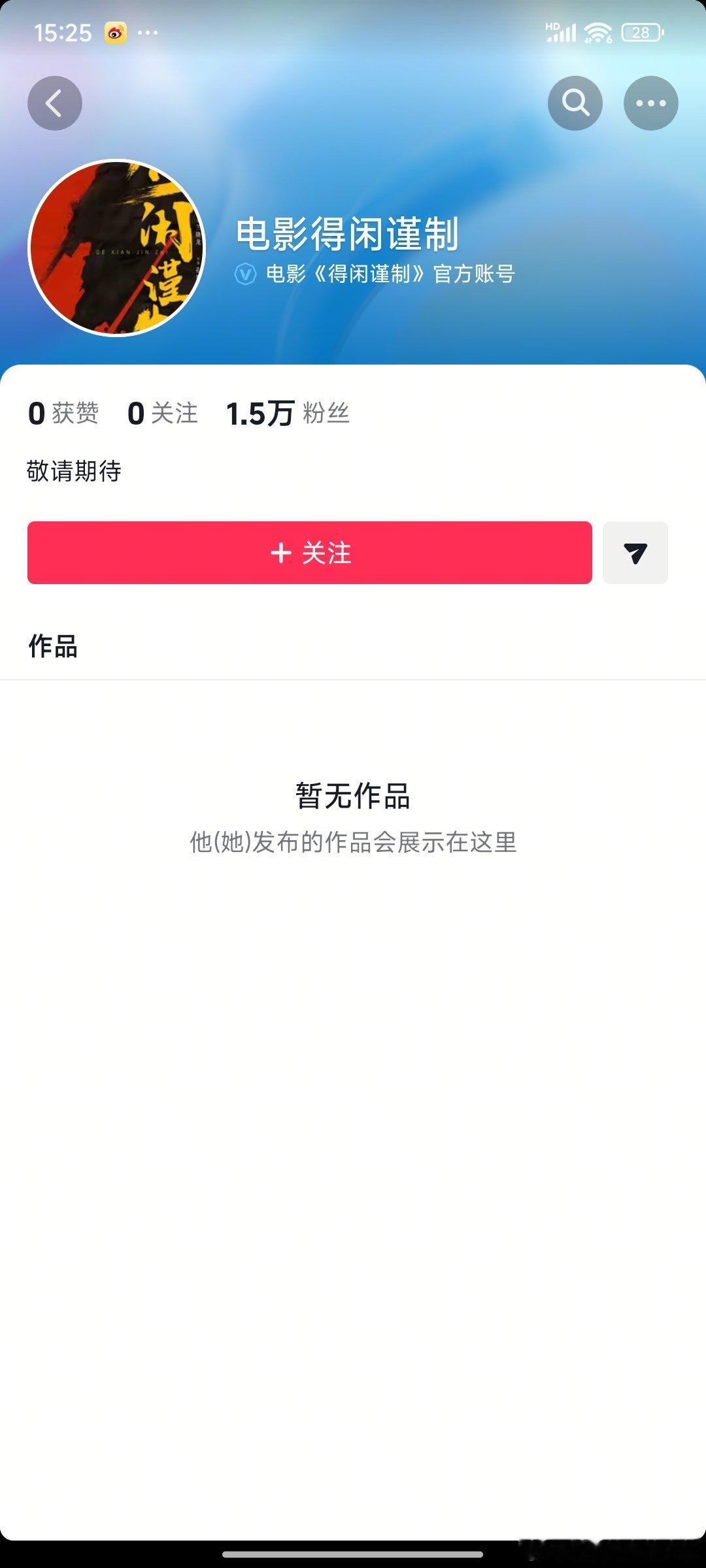Tap the back arrow to leave profile

tap(55, 103)
